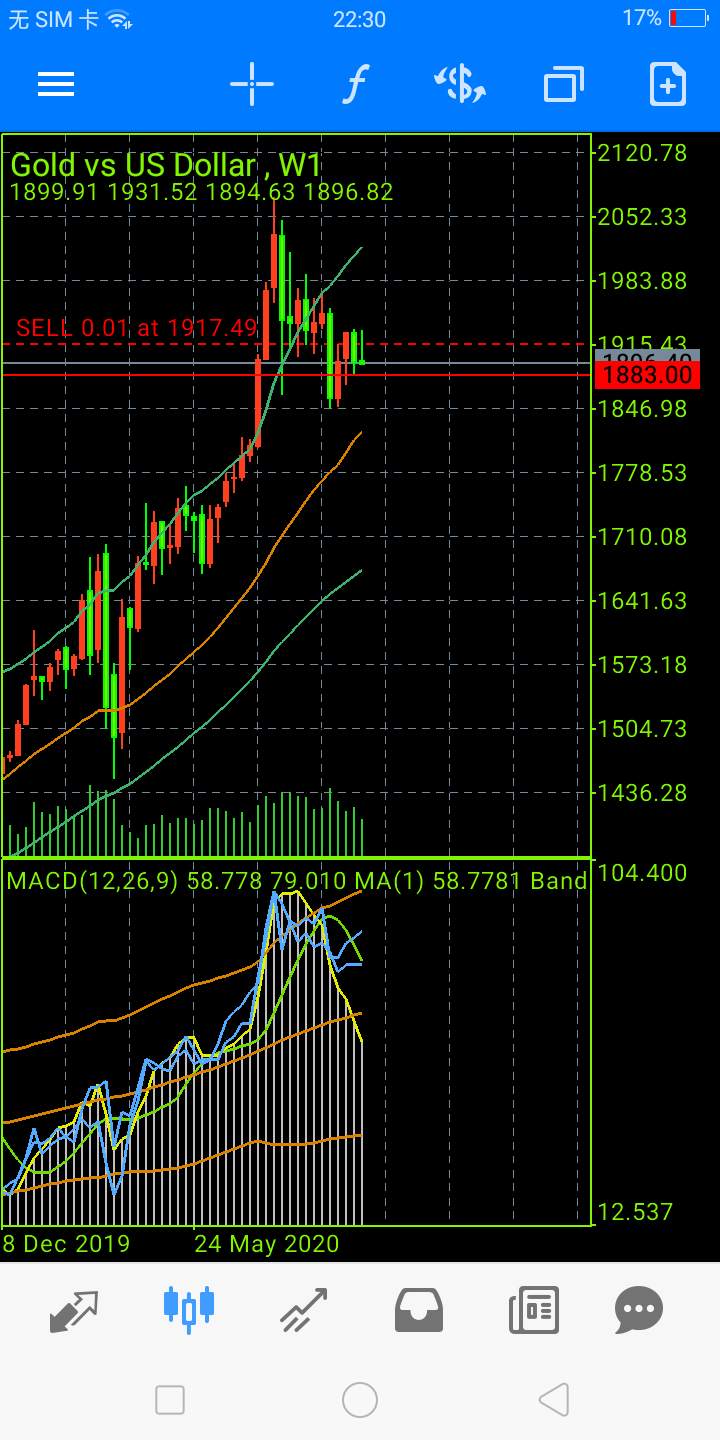The height and width of the screenshot is (1440, 720).
Task: Open the hamburger side menu
Action: [56, 85]
